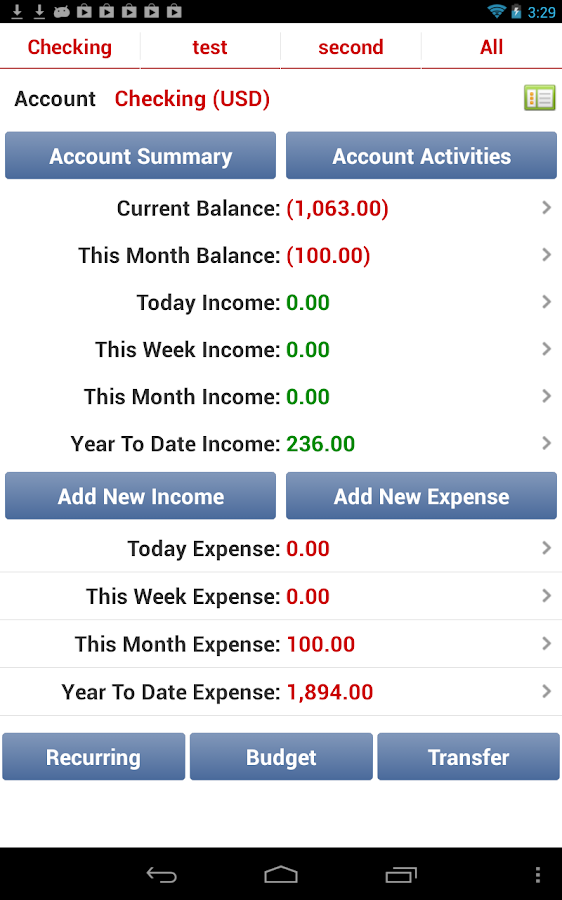Open the Recurring transactions button
Viewport: 562px width, 900px height.
(94, 757)
